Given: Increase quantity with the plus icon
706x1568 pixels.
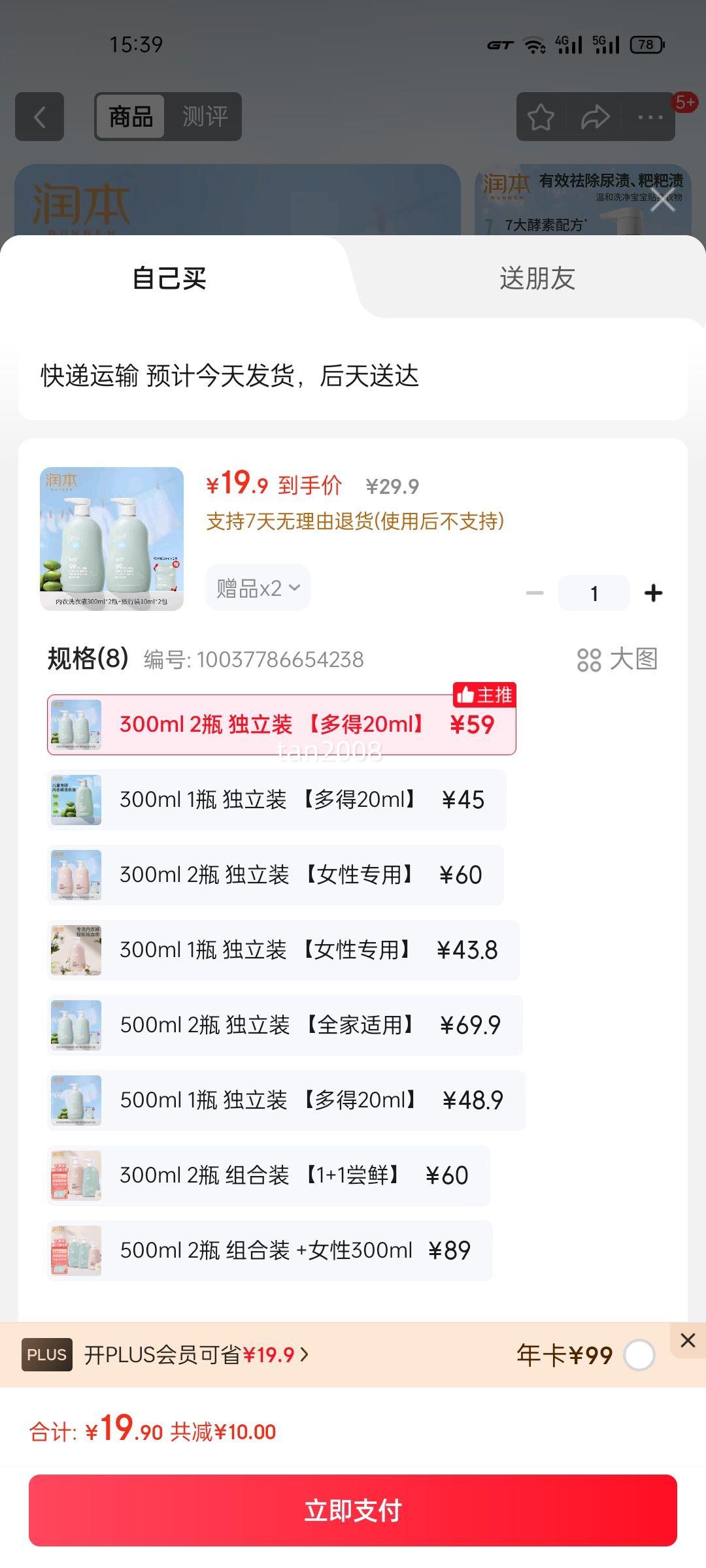Looking at the screenshot, I should 653,592.
